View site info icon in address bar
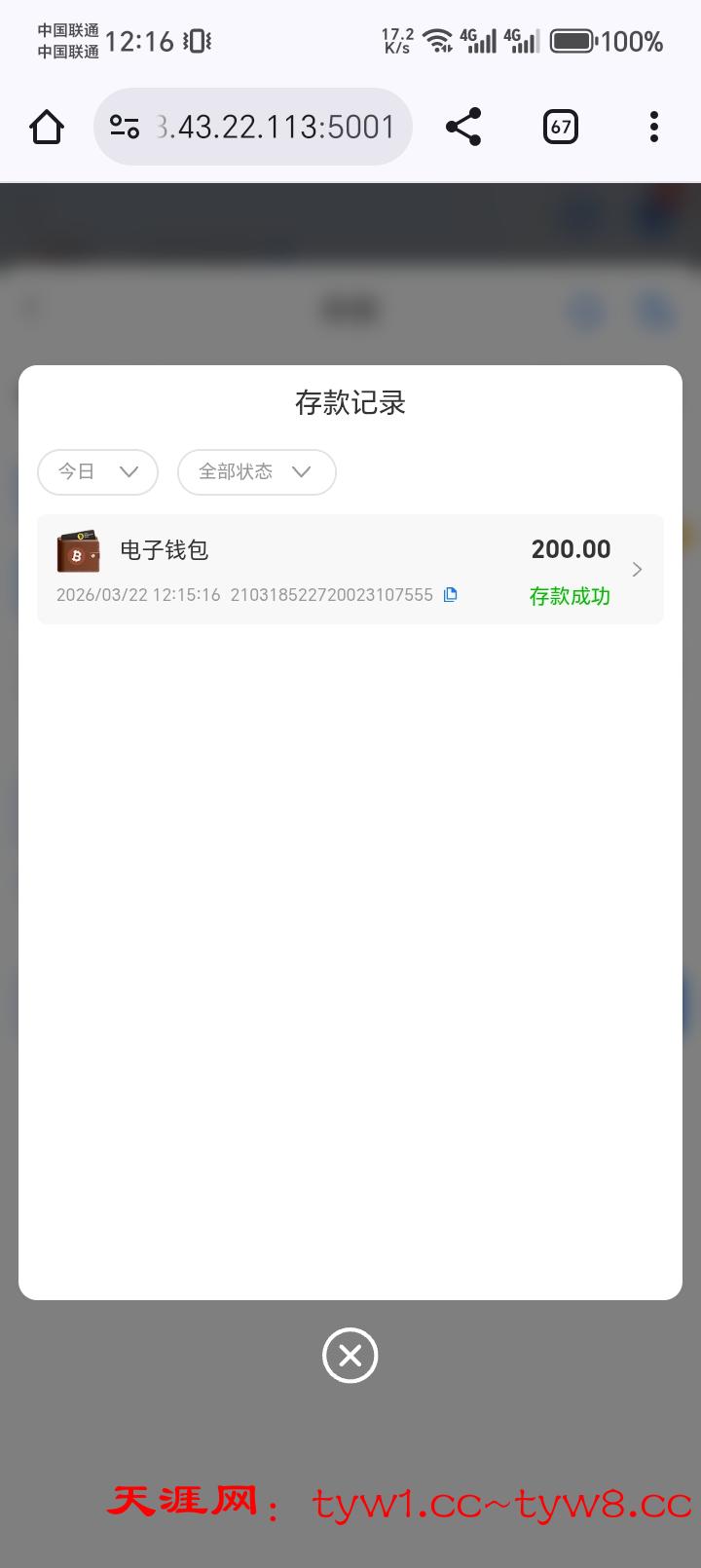Image resolution: width=701 pixels, height=1568 pixels. click(125, 127)
